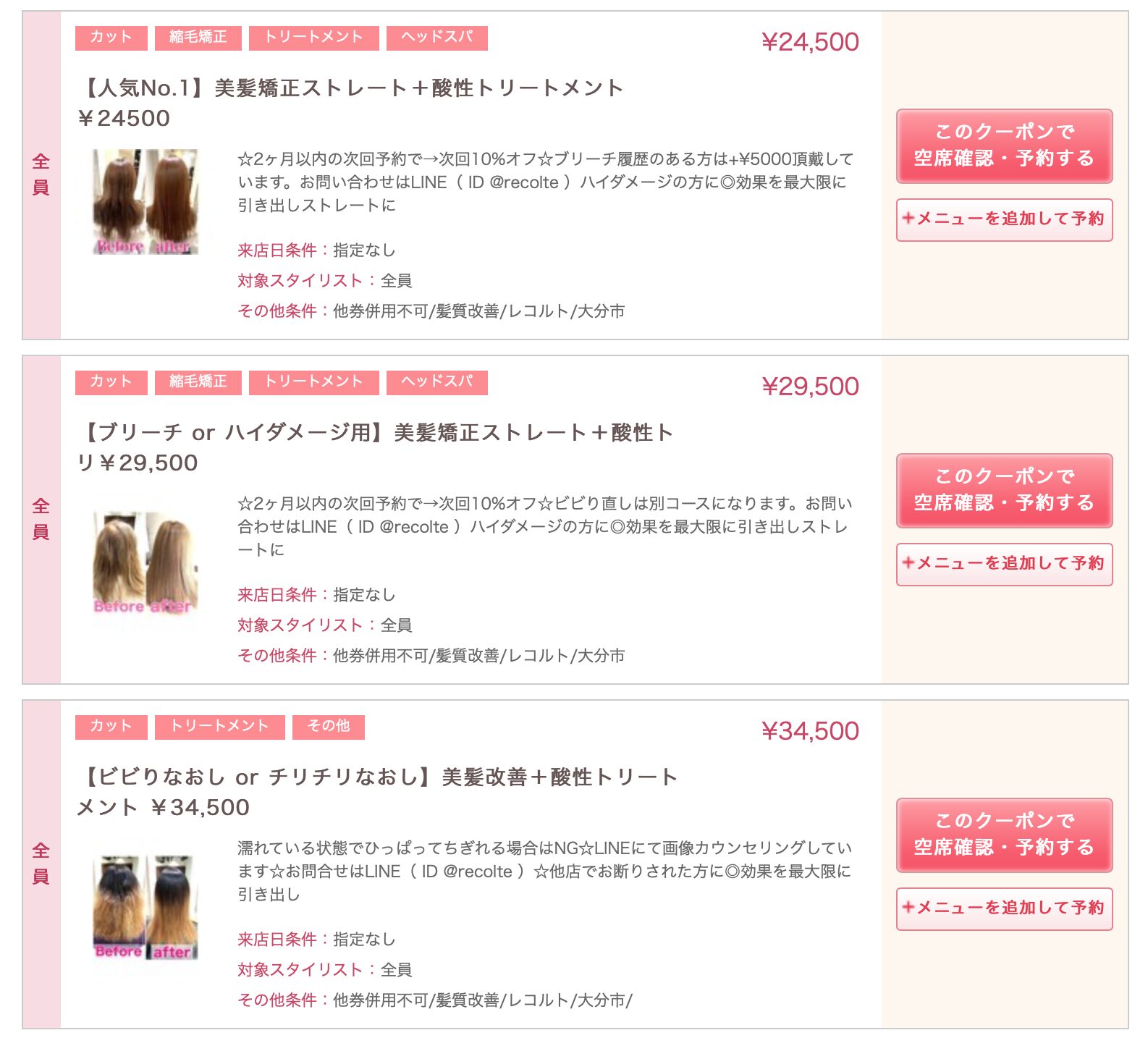Screen dimensions: 1148x1038
Task: Check availability with the ¥29,500 bleach-damage coupon
Action: click(1004, 490)
